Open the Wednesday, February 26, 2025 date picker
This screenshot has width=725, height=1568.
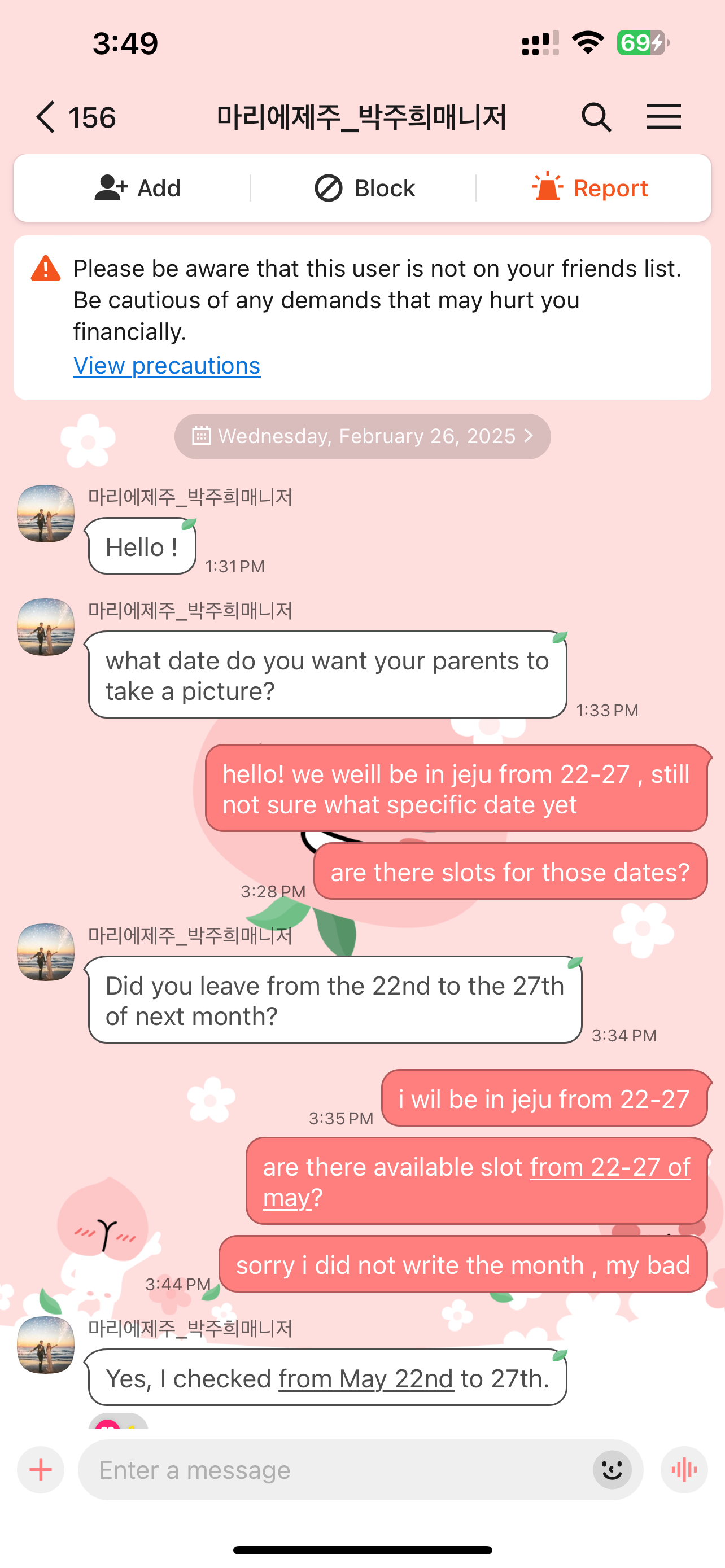[x=363, y=436]
